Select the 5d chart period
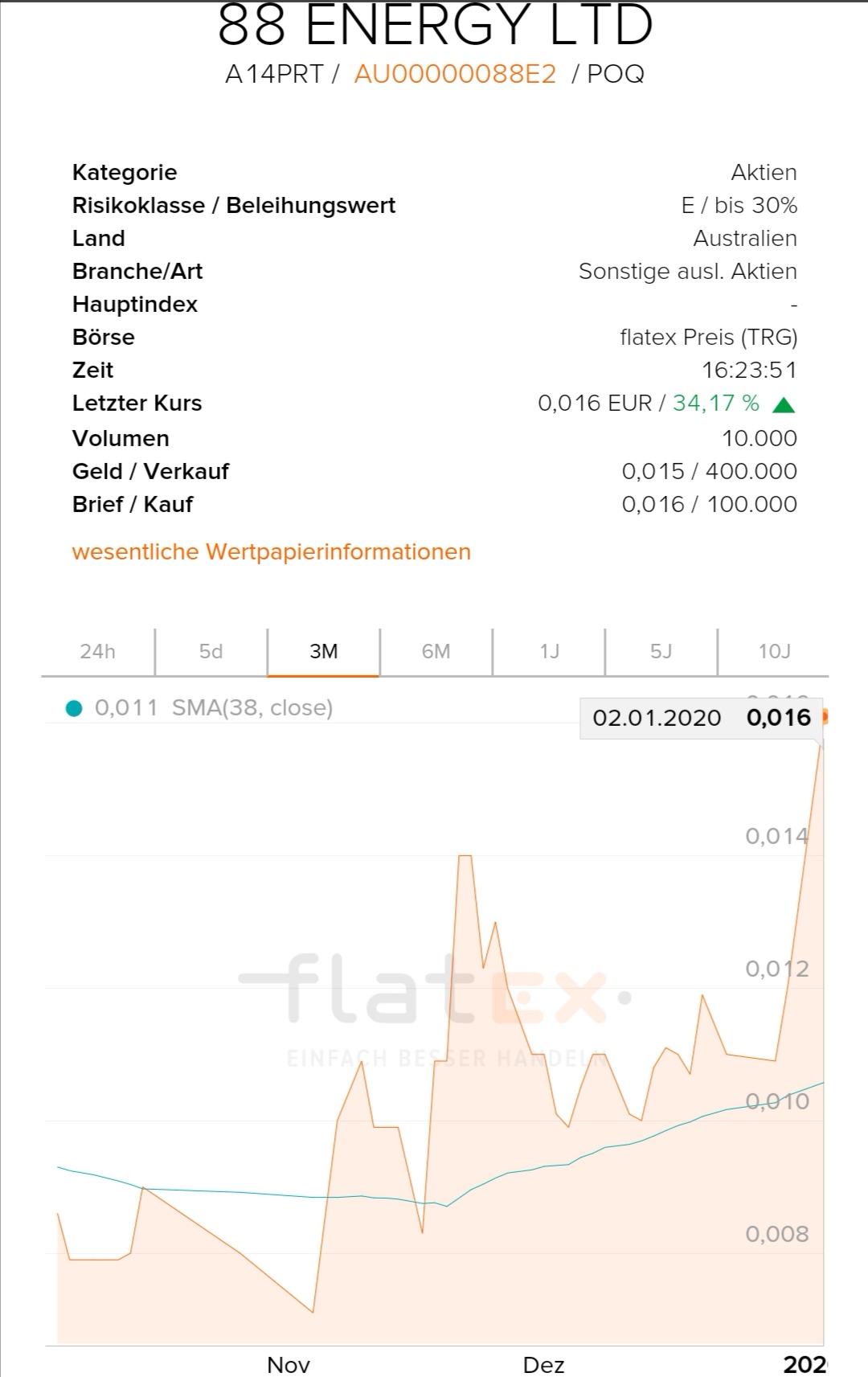This screenshot has height=1377, width=868. (x=211, y=651)
